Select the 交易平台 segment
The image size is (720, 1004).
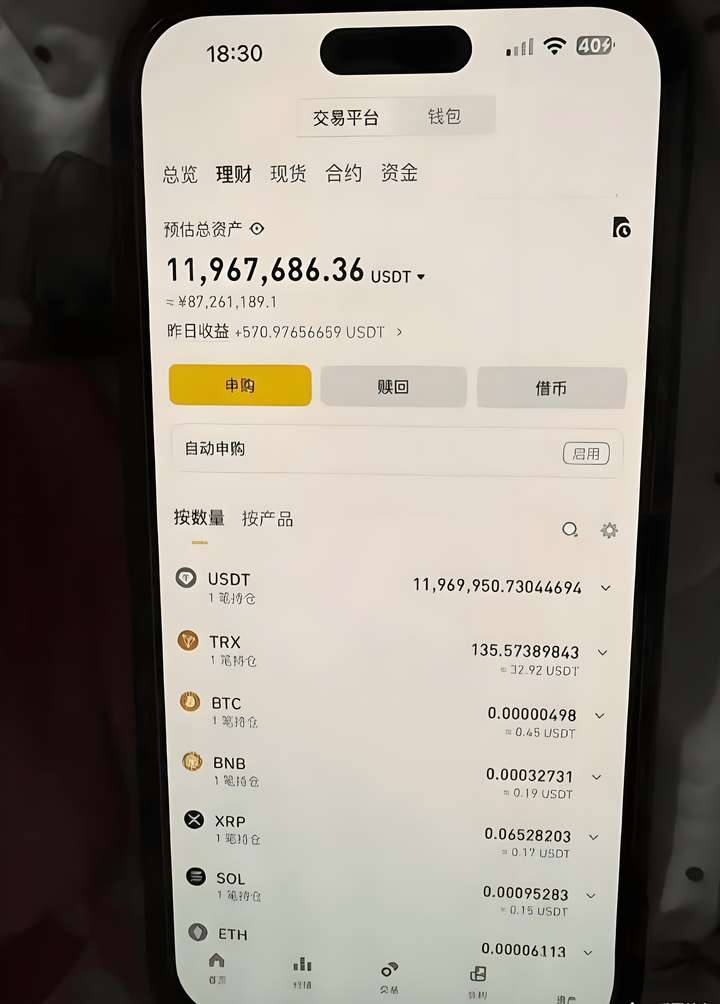[346, 118]
